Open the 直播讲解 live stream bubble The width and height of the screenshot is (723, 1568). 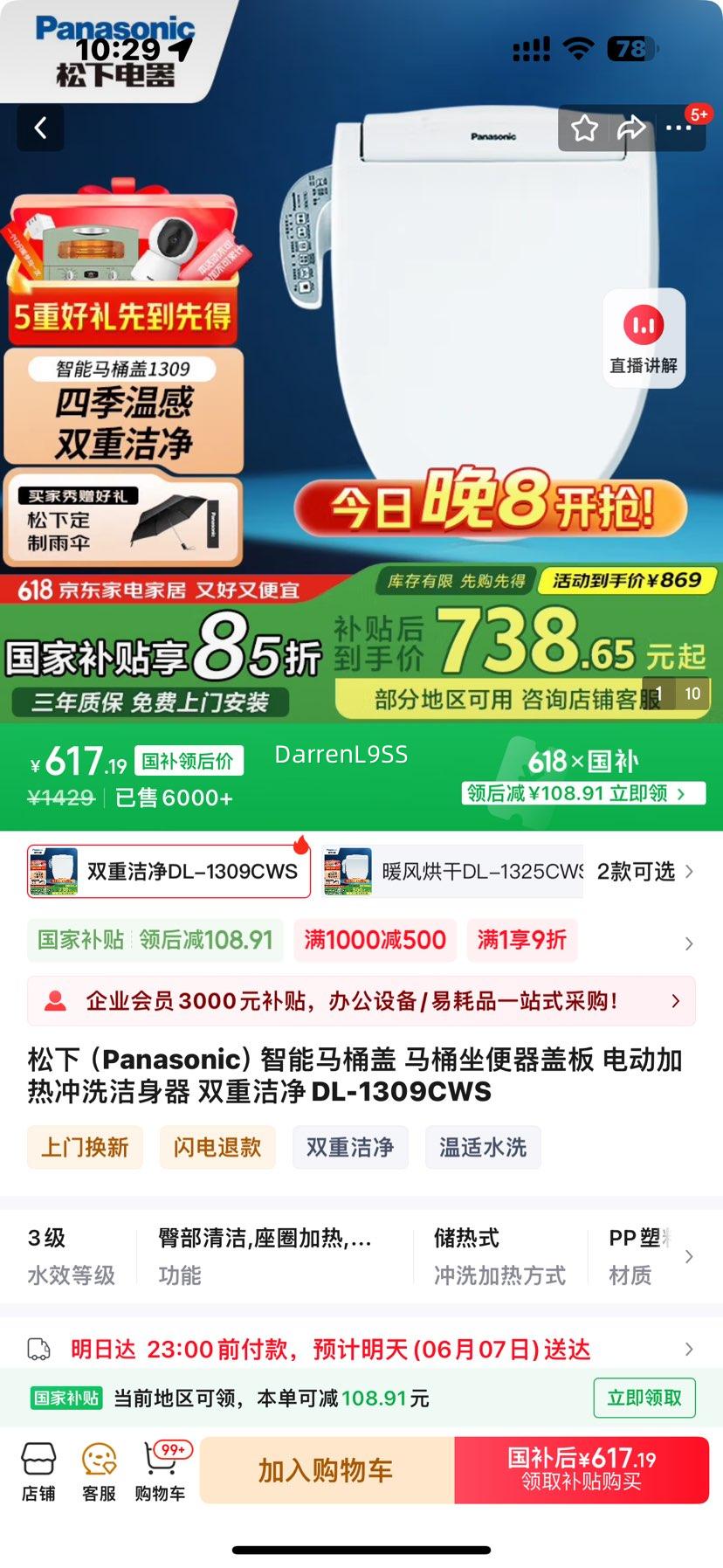(x=644, y=338)
